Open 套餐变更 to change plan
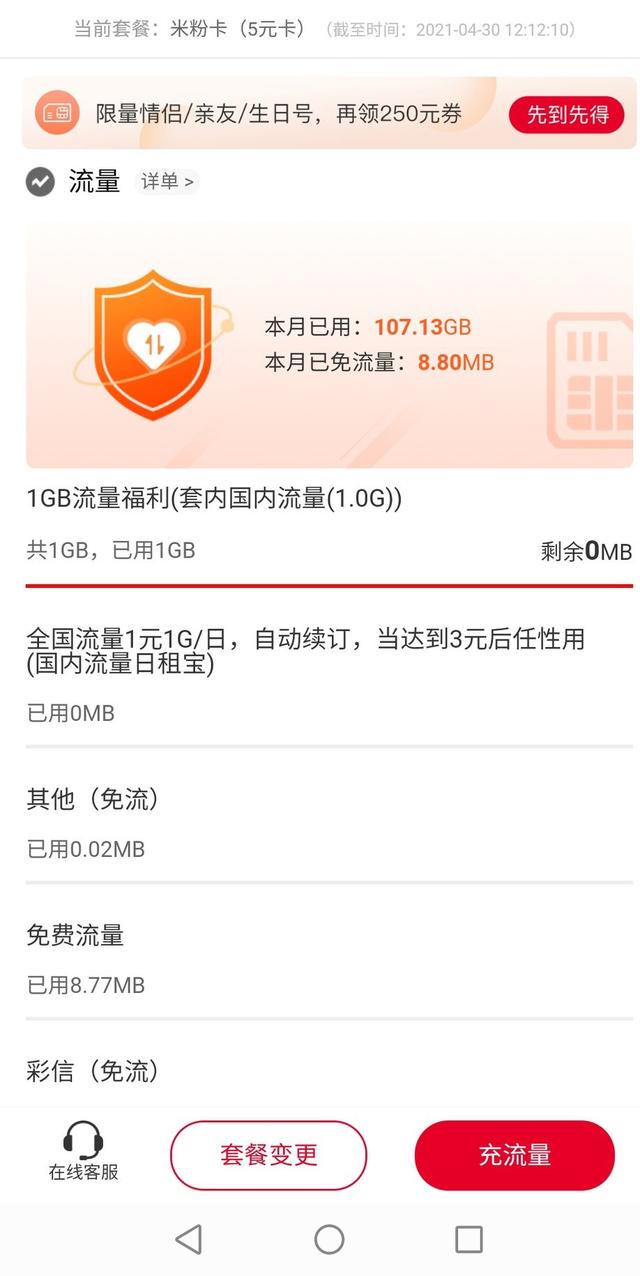This screenshot has width=640, height=1276. click(x=268, y=1155)
